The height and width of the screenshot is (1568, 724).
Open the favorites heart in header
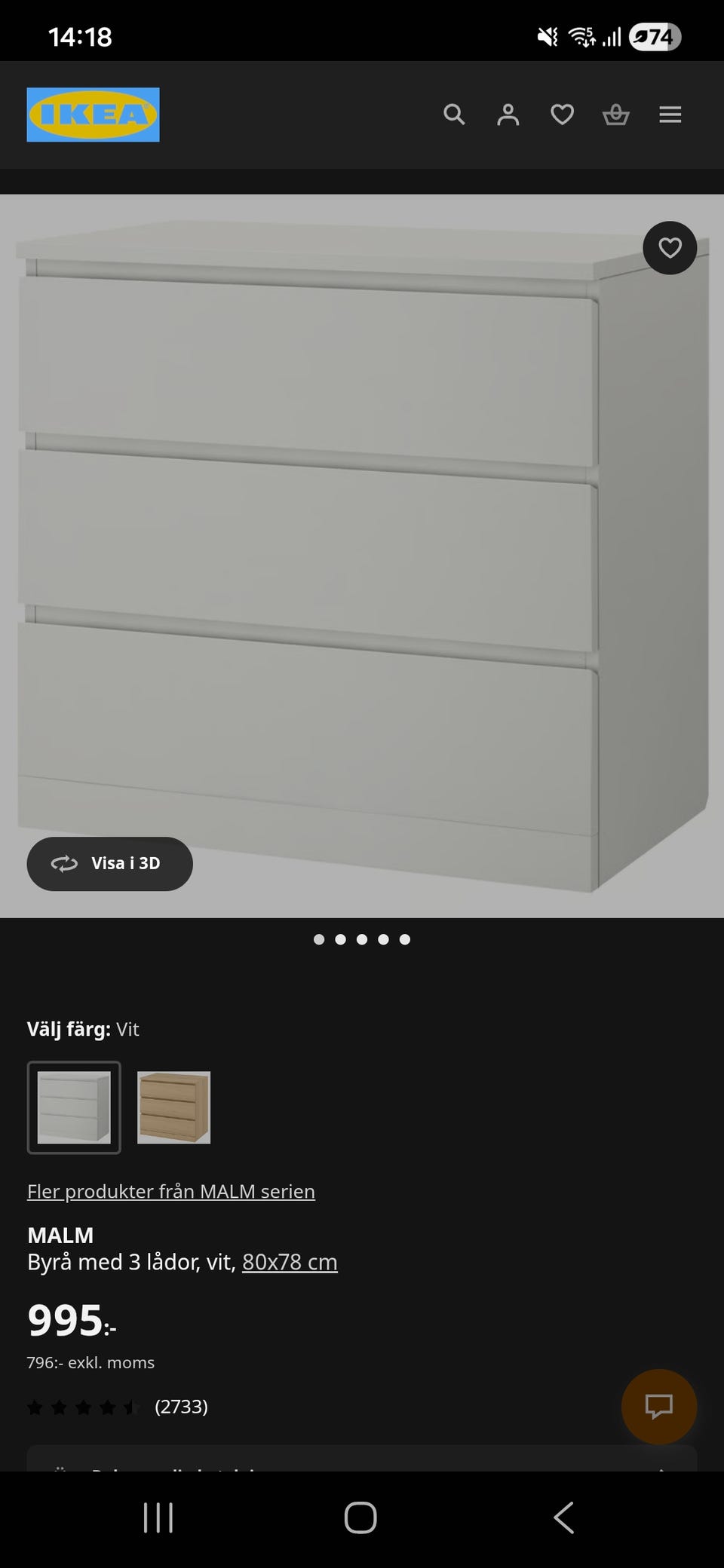coord(562,115)
